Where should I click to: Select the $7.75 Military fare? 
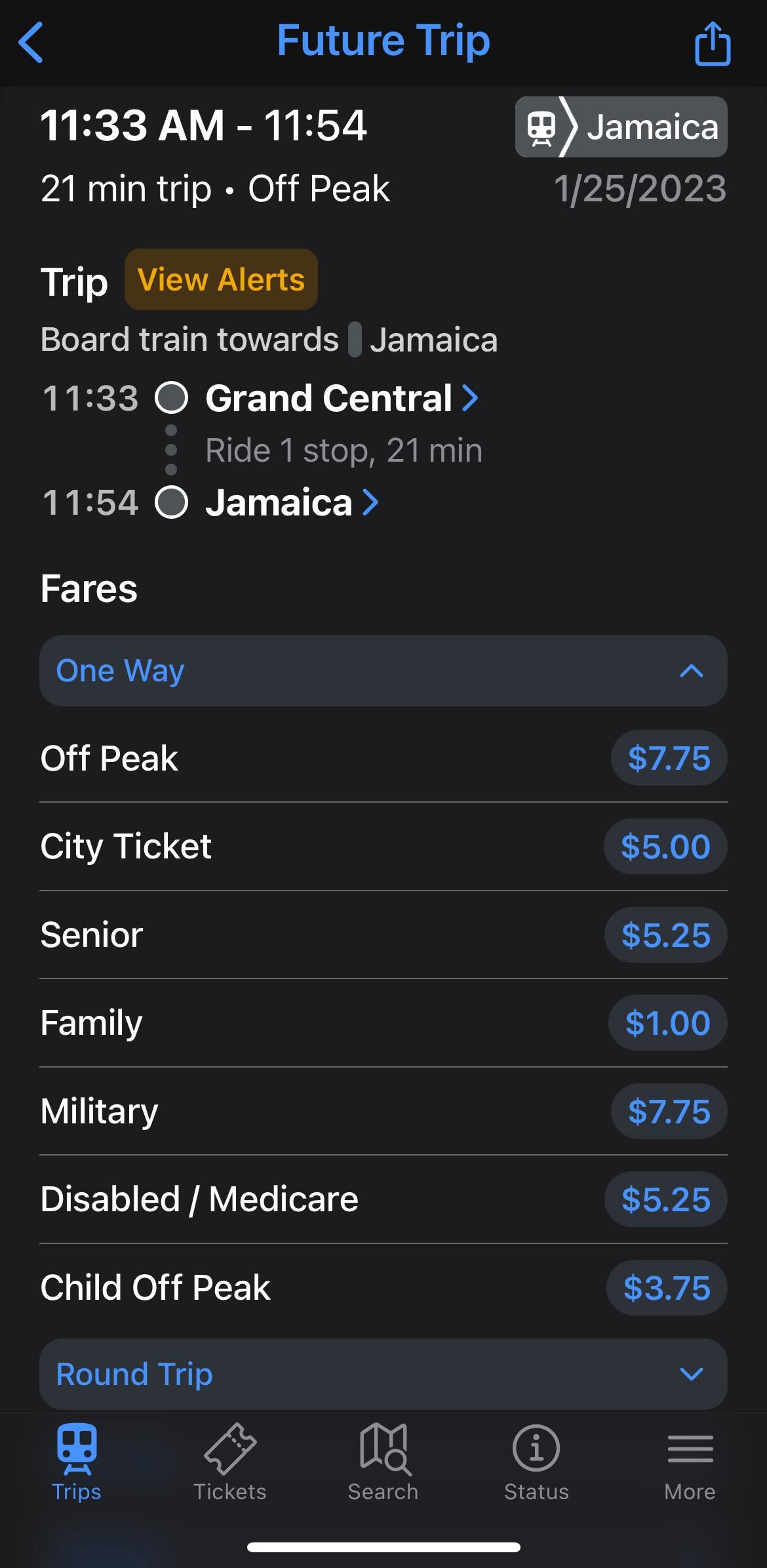[668, 1112]
